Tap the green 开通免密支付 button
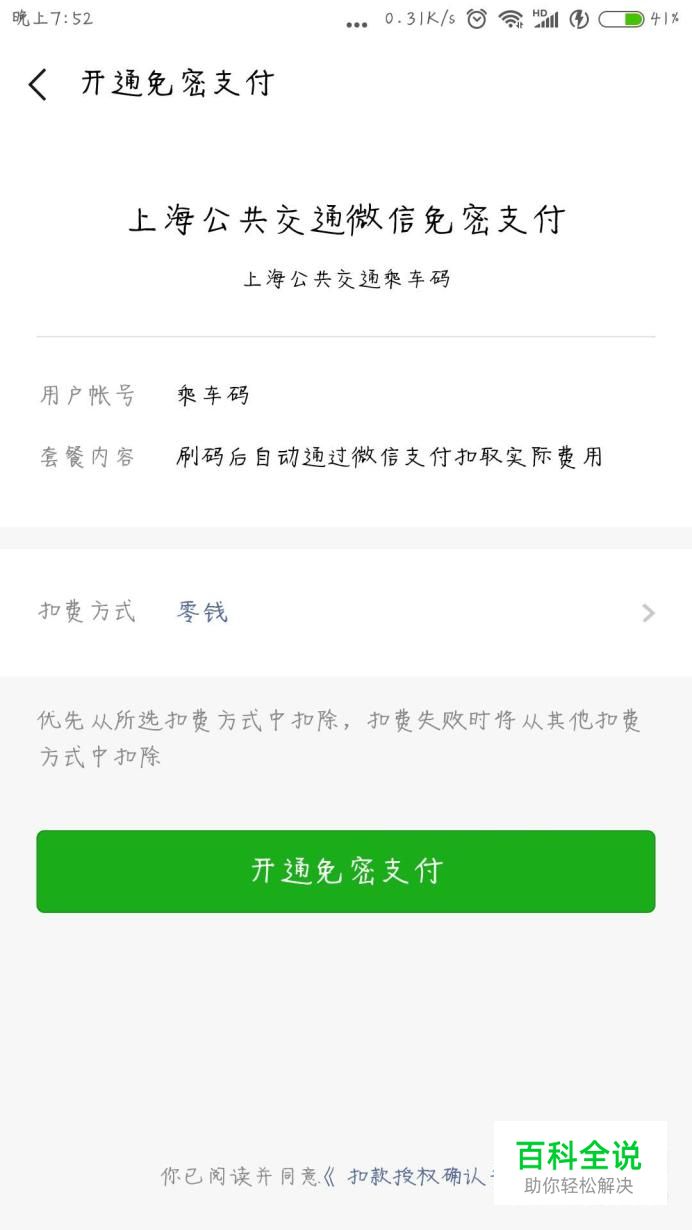This screenshot has width=692, height=1230. pos(346,871)
